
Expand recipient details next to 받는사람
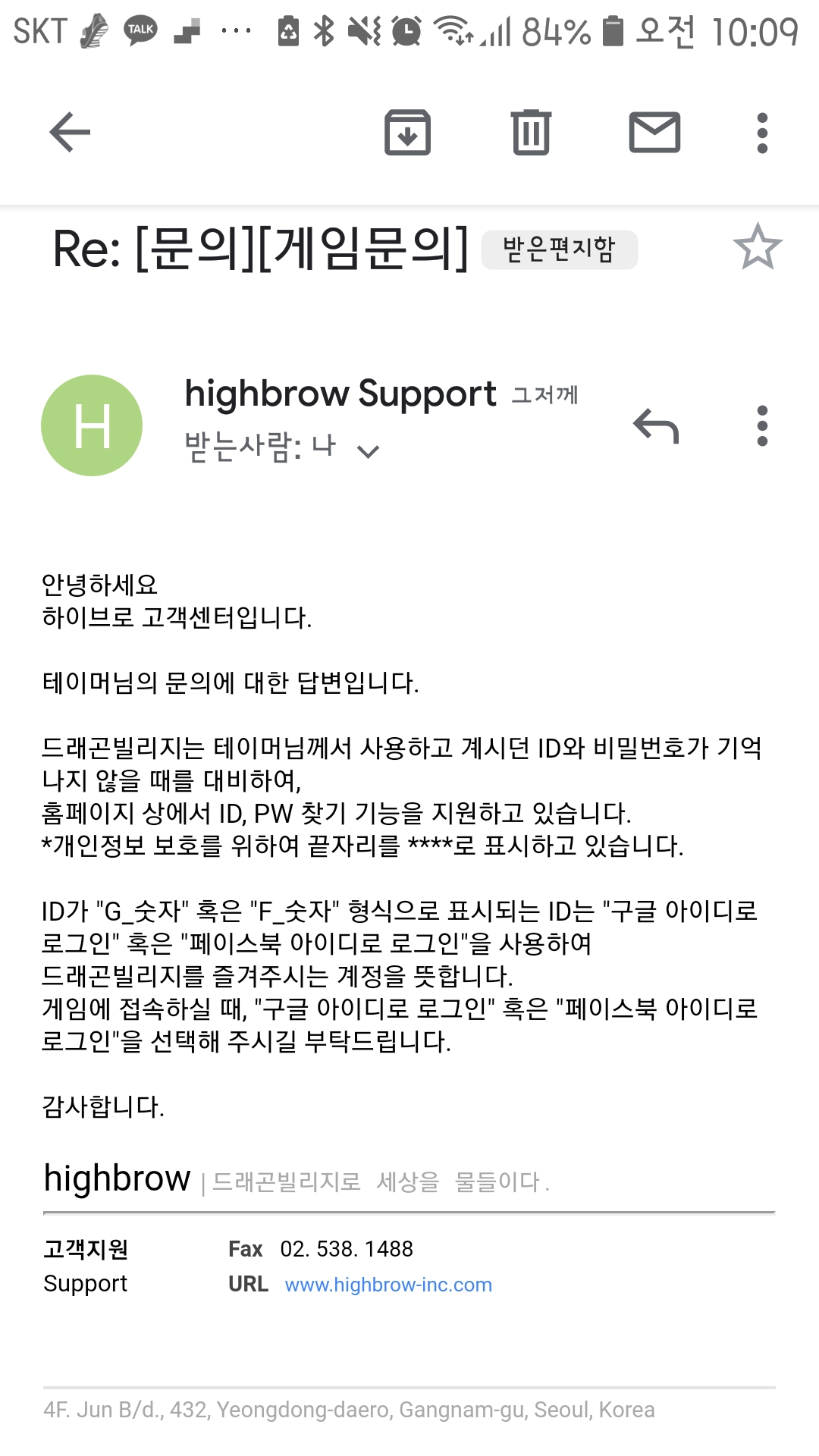click(x=369, y=452)
